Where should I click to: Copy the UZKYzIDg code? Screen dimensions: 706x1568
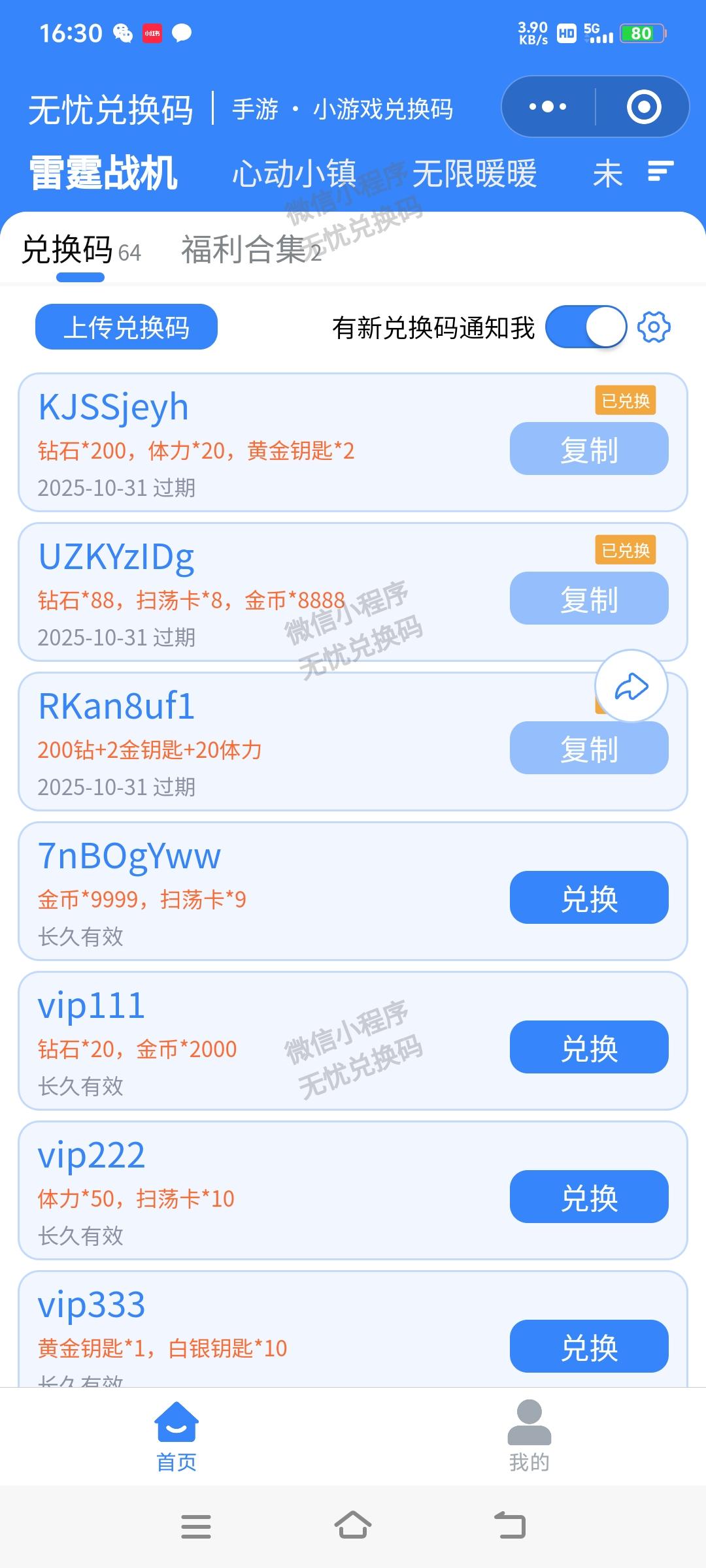click(589, 598)
